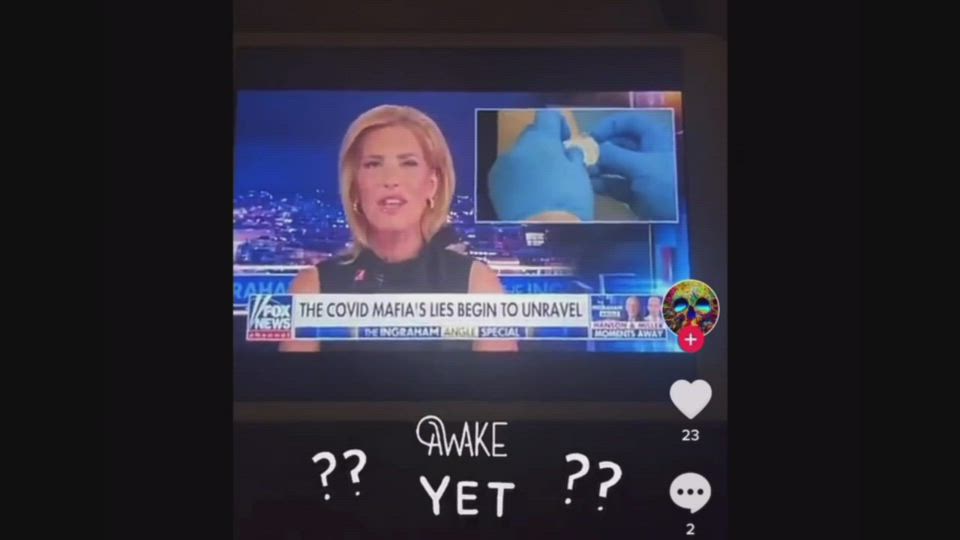Follow the creator via the red plus
960x540 pixels.
[x=690, y=339]
